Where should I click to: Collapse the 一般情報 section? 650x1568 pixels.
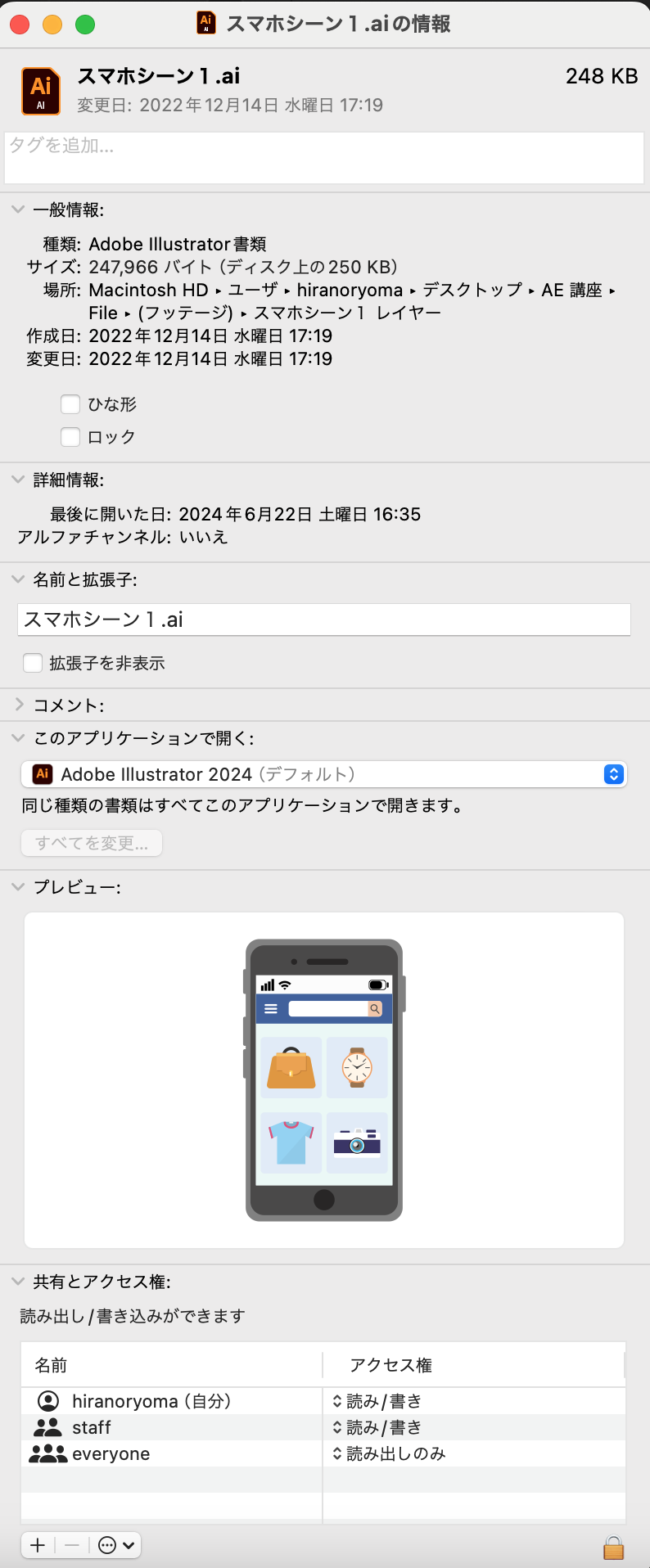pyautogui.click(x=17, y=208)
